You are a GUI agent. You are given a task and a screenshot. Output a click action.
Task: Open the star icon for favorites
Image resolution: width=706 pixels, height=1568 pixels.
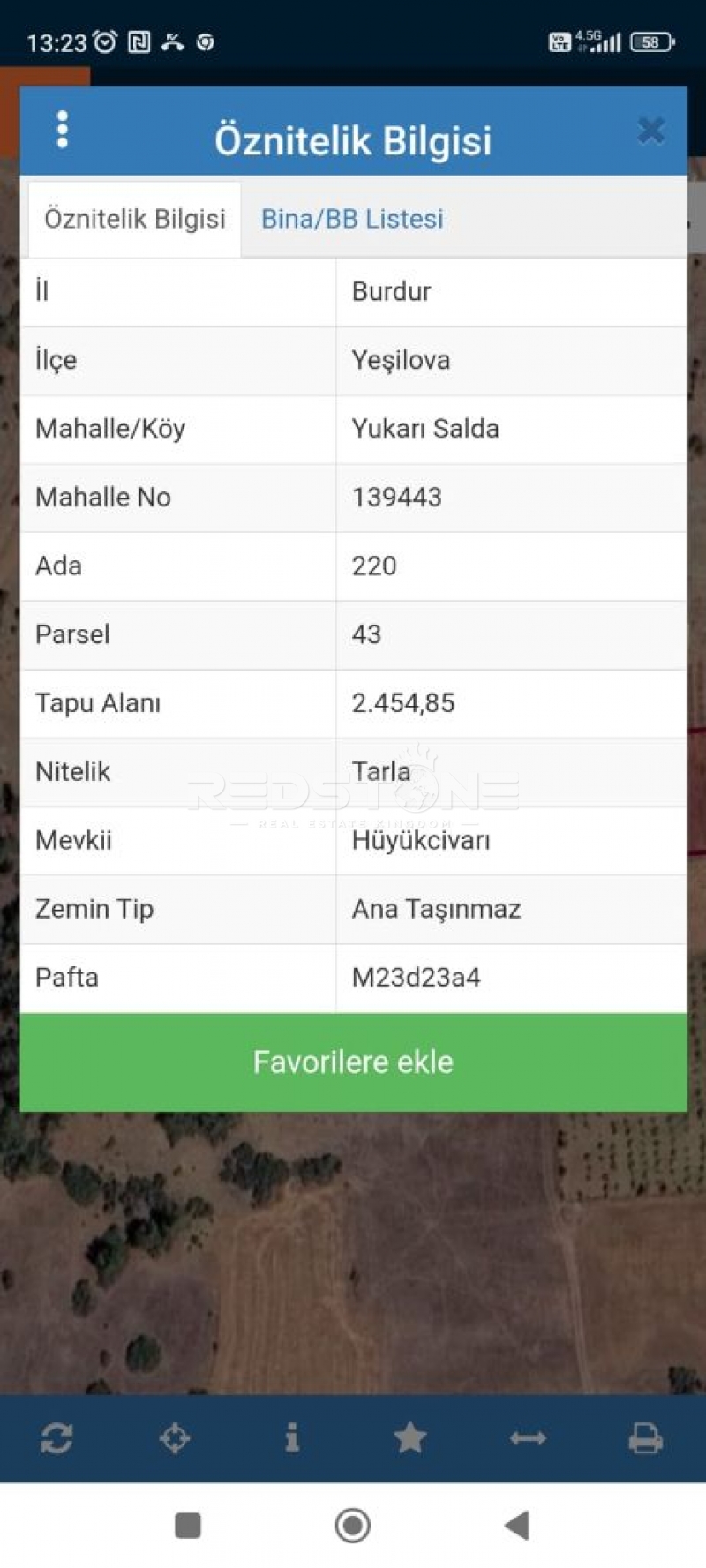(x=409, y=1439)
